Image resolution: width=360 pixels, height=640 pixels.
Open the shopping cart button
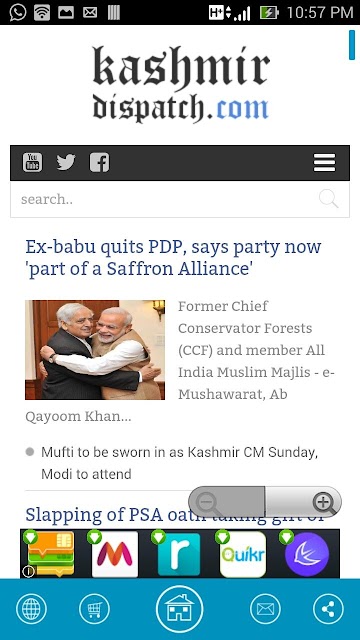click(94, 609)
